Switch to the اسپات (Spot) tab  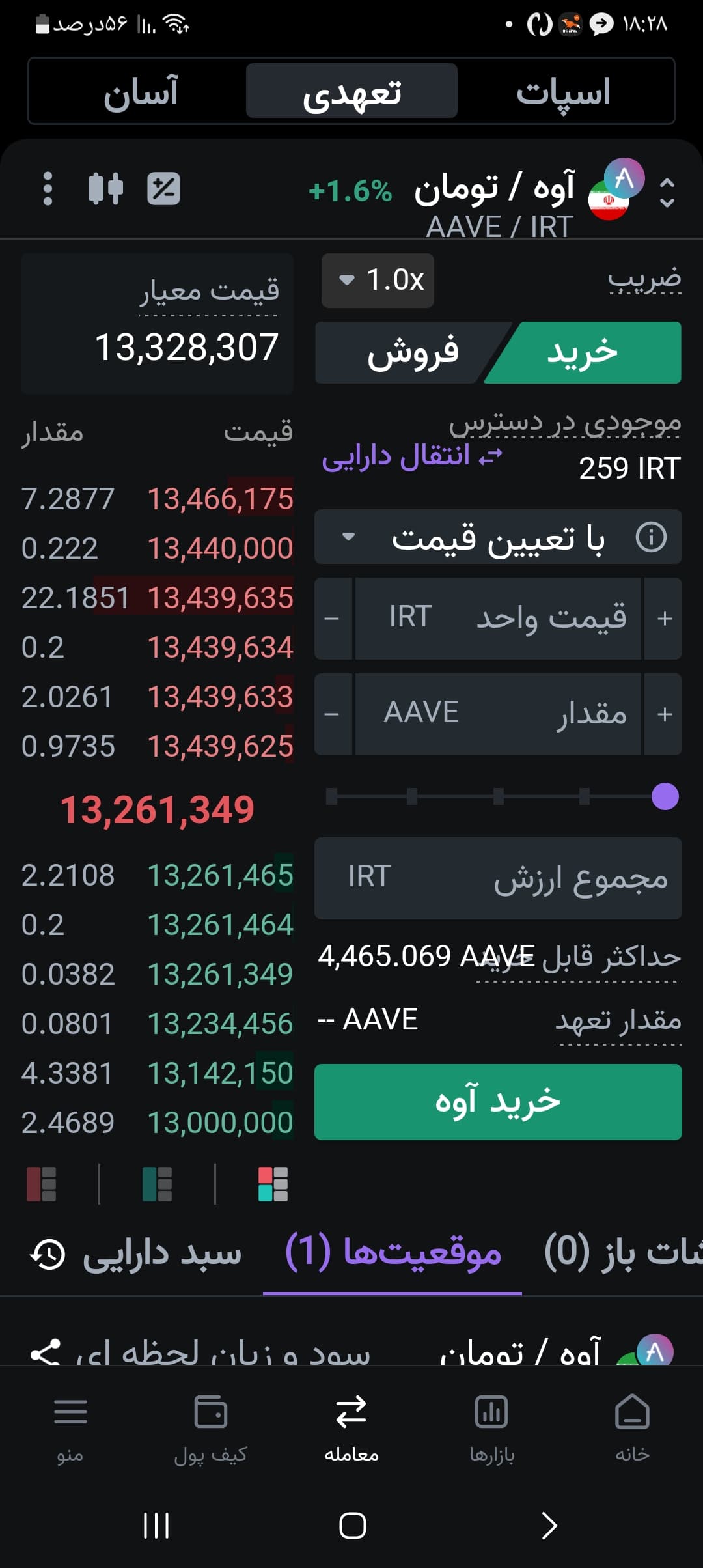(x=564, y=91)
